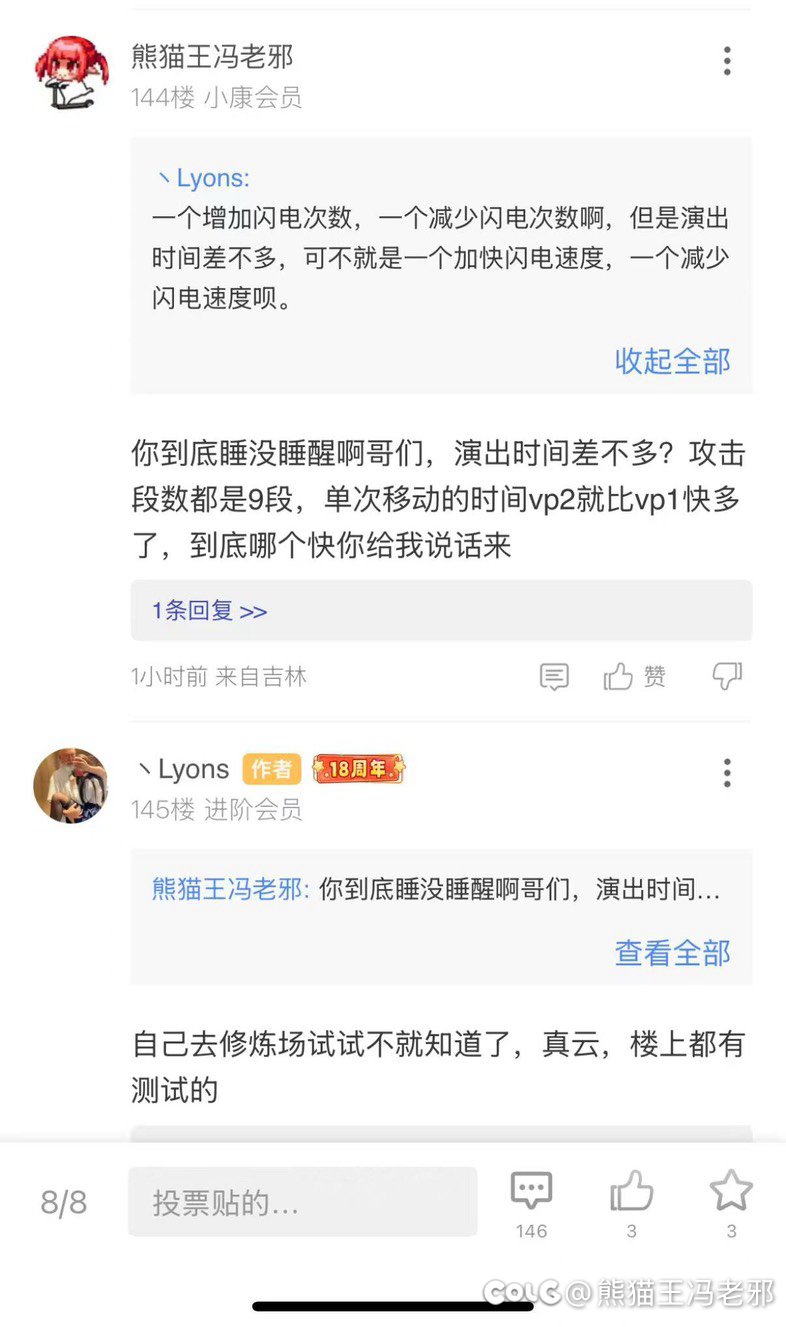Open overflow menu on Lyons' comment
The height and width of the screenshot is (1327, 786).
click(727, 772)
